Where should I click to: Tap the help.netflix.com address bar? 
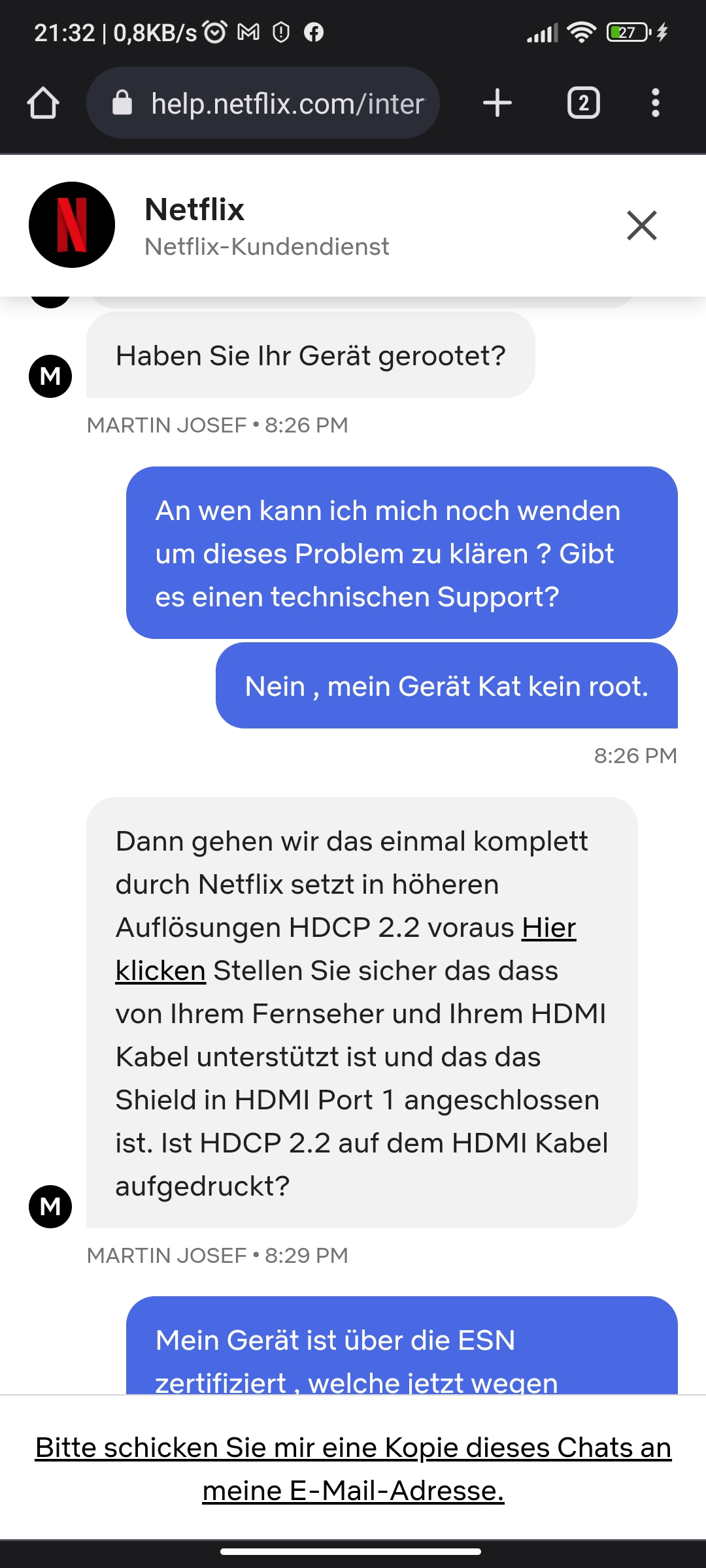coord(263,103)
